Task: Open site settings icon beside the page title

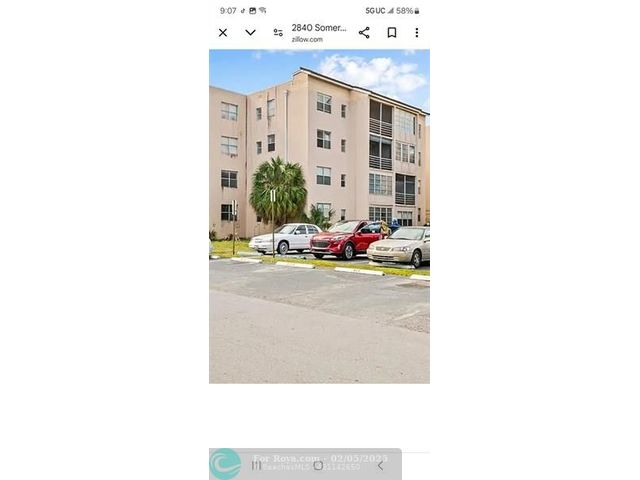Action: pos(278,33)
